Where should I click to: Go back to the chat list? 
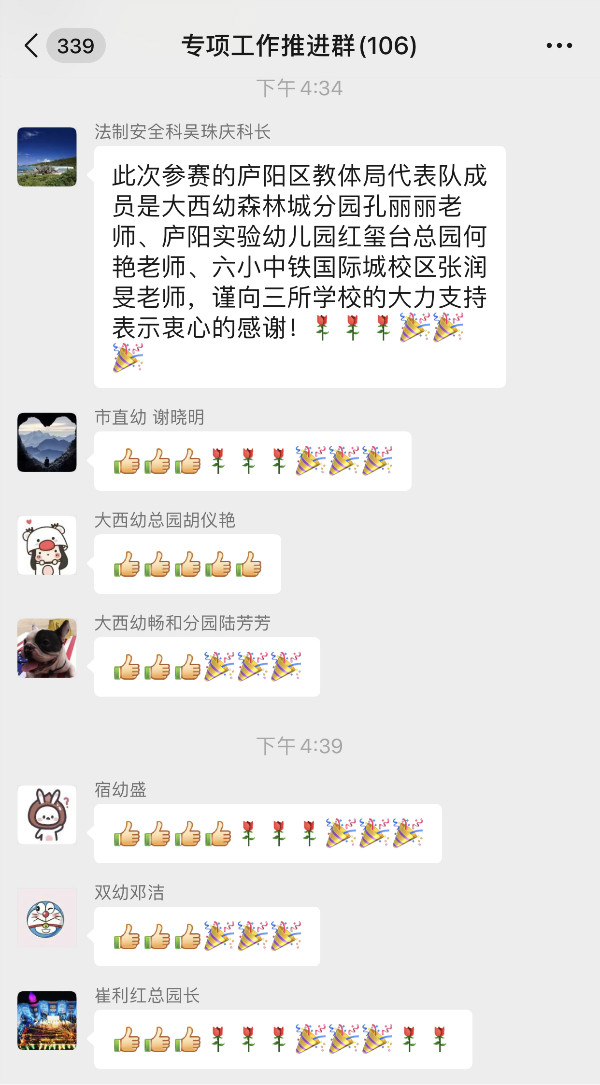(32, 46)
